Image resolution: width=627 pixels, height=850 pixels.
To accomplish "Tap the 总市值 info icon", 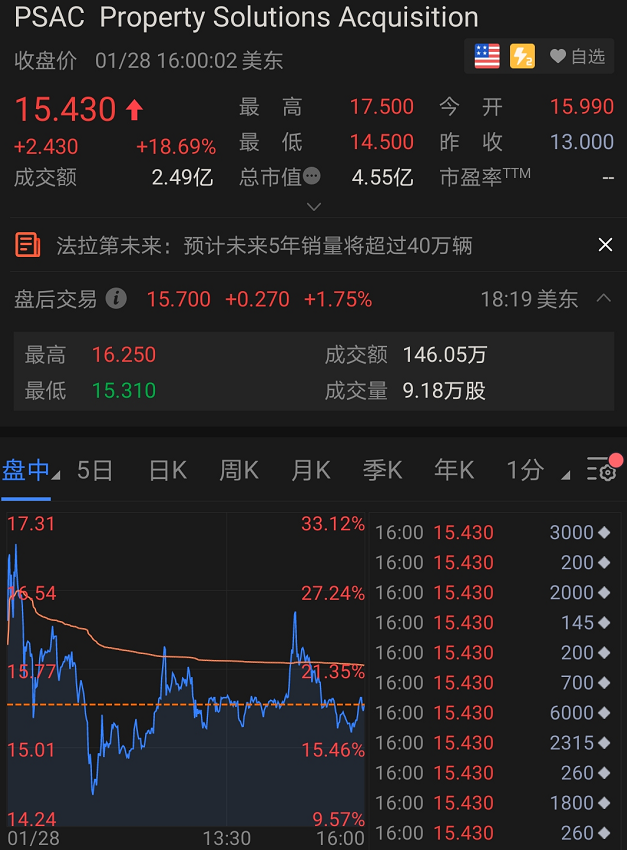I will pos(312,177).
